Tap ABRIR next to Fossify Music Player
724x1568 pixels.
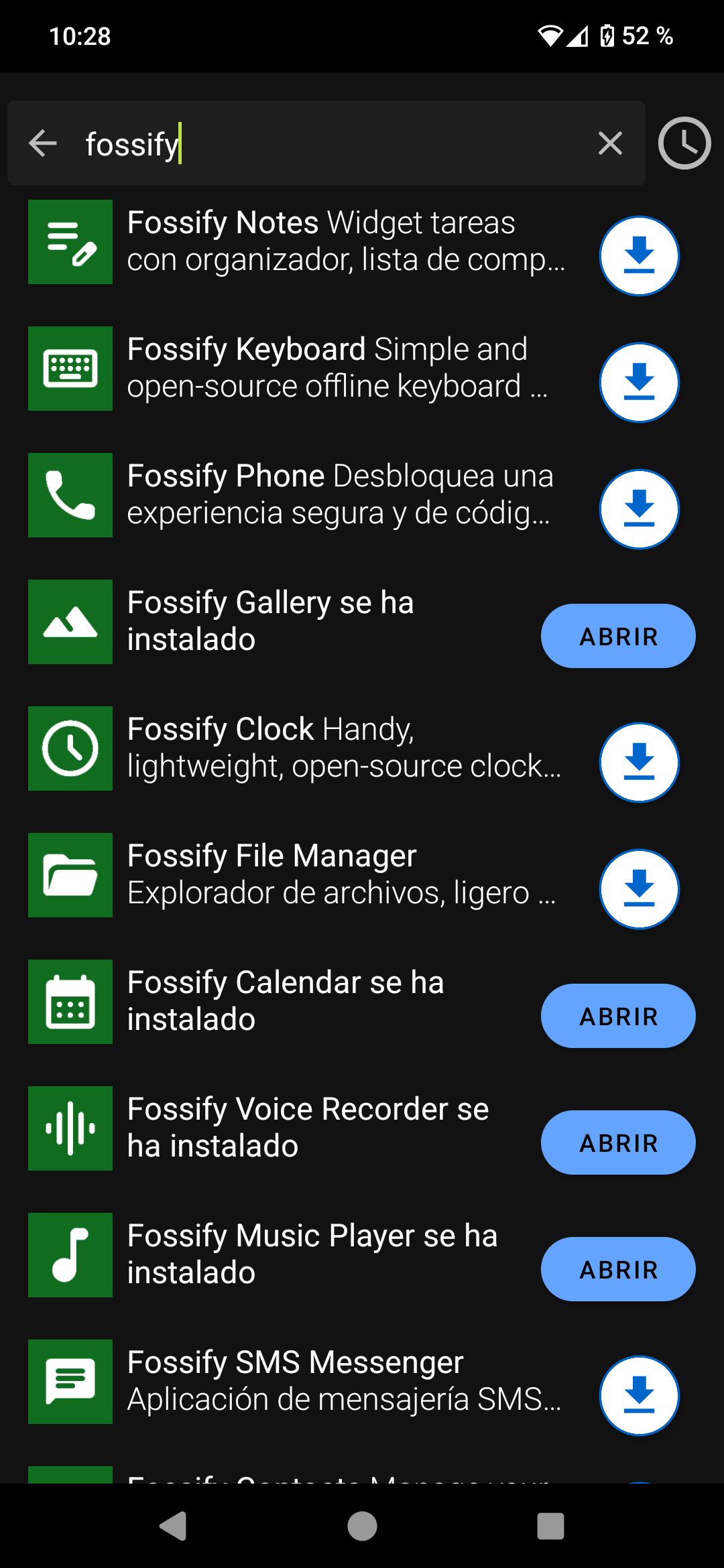pyautogui.click(x=617, y=1269)
